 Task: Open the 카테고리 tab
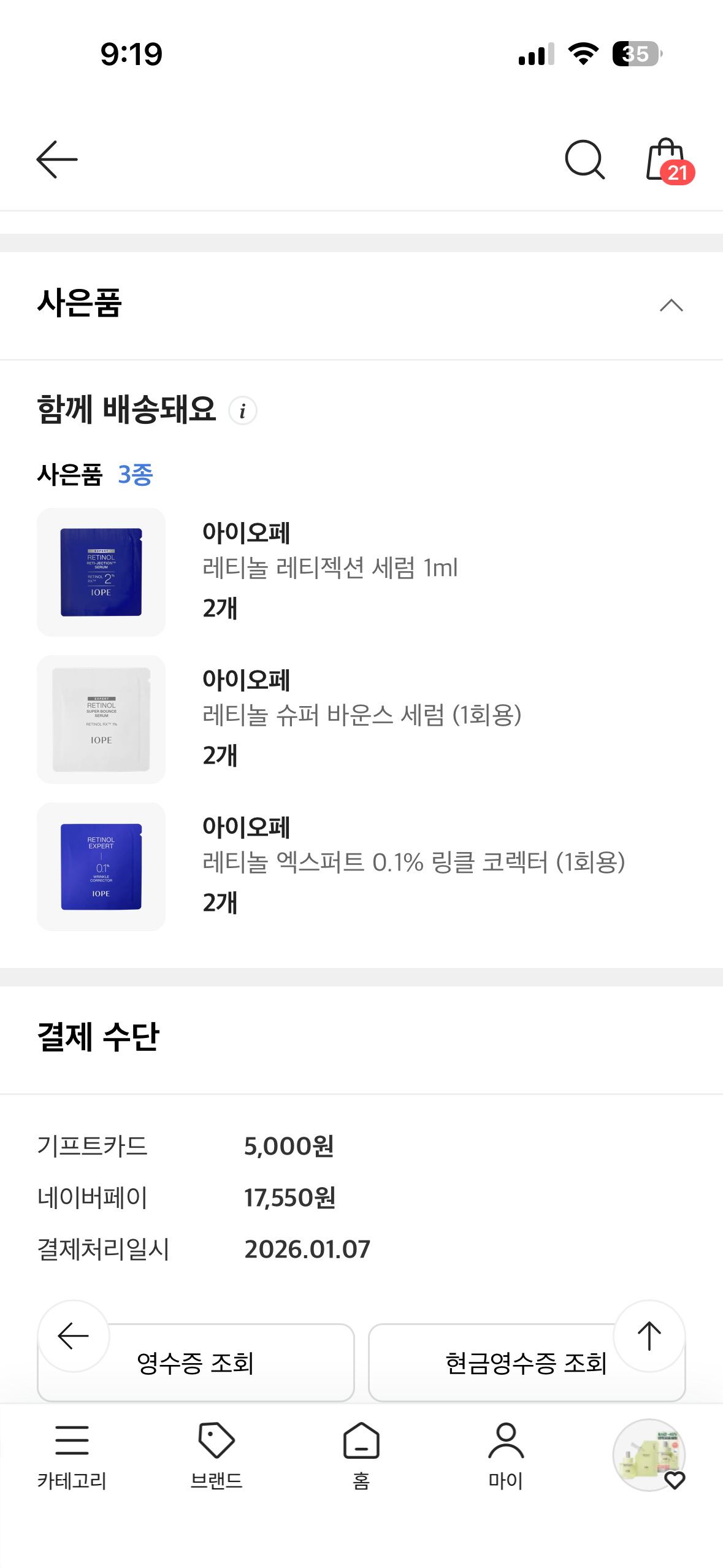coord(72,1455)
